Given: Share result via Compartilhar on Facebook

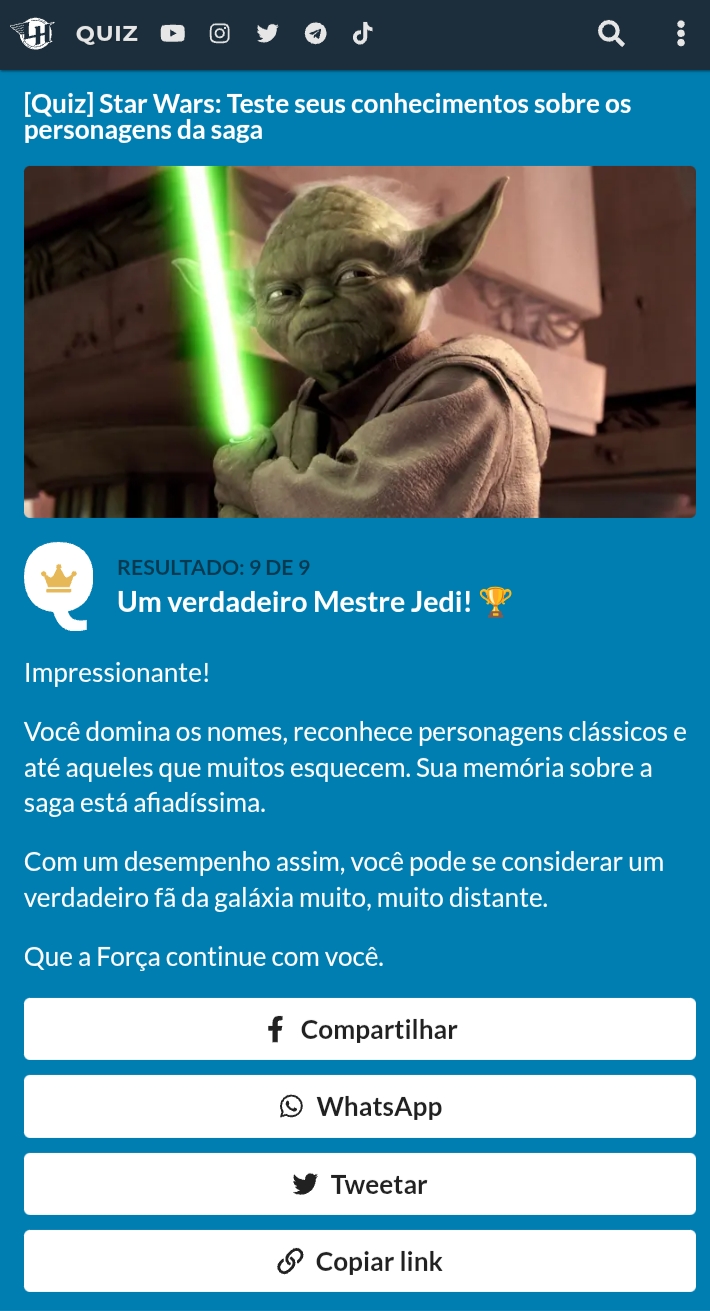Looking at the screenshot, I should (360, 1029).
